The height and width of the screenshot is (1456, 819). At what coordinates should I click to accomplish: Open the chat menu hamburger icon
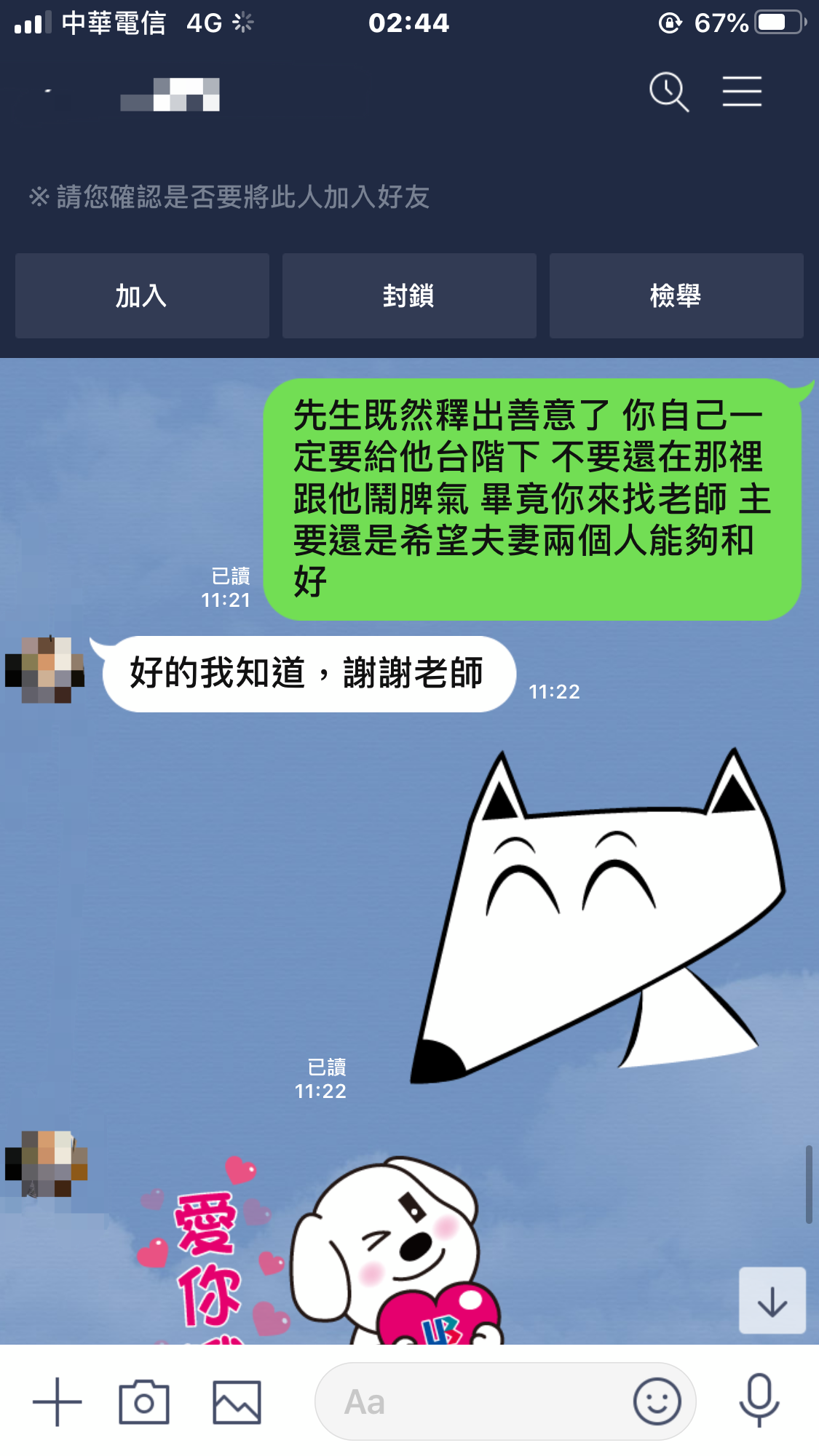point(742,92)
